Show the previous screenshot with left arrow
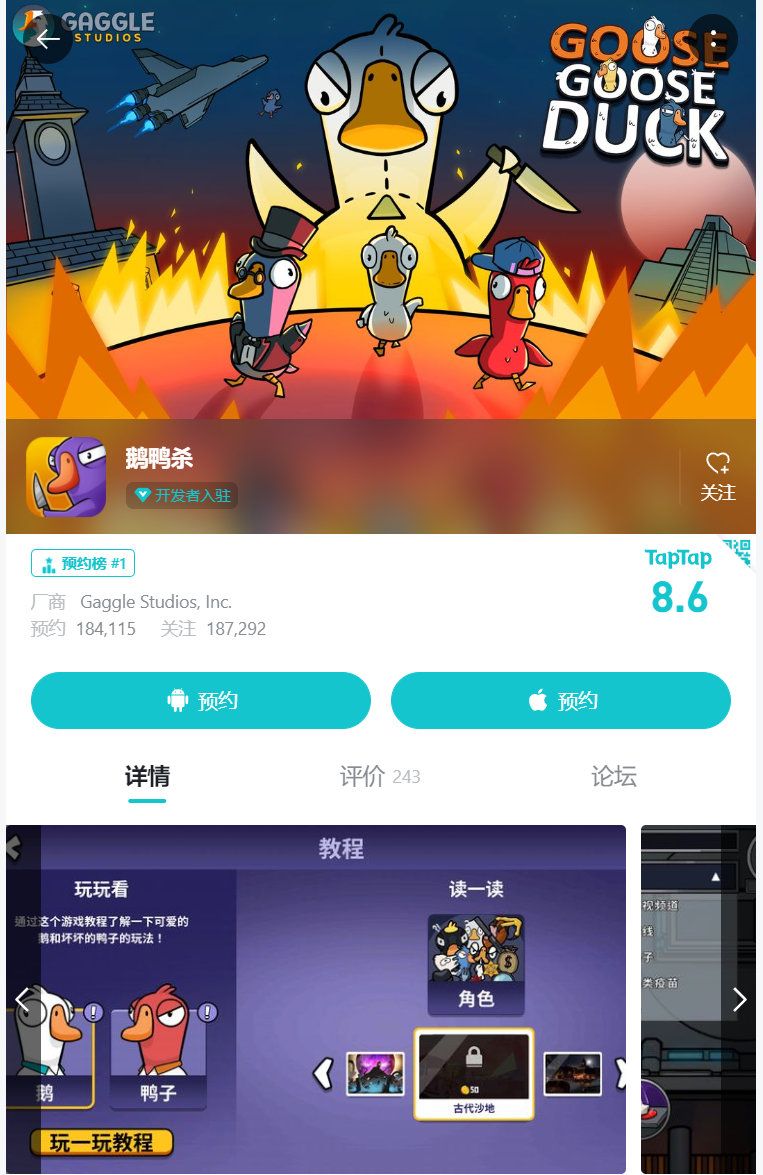The image size is (763, 1175). point(23,999)
